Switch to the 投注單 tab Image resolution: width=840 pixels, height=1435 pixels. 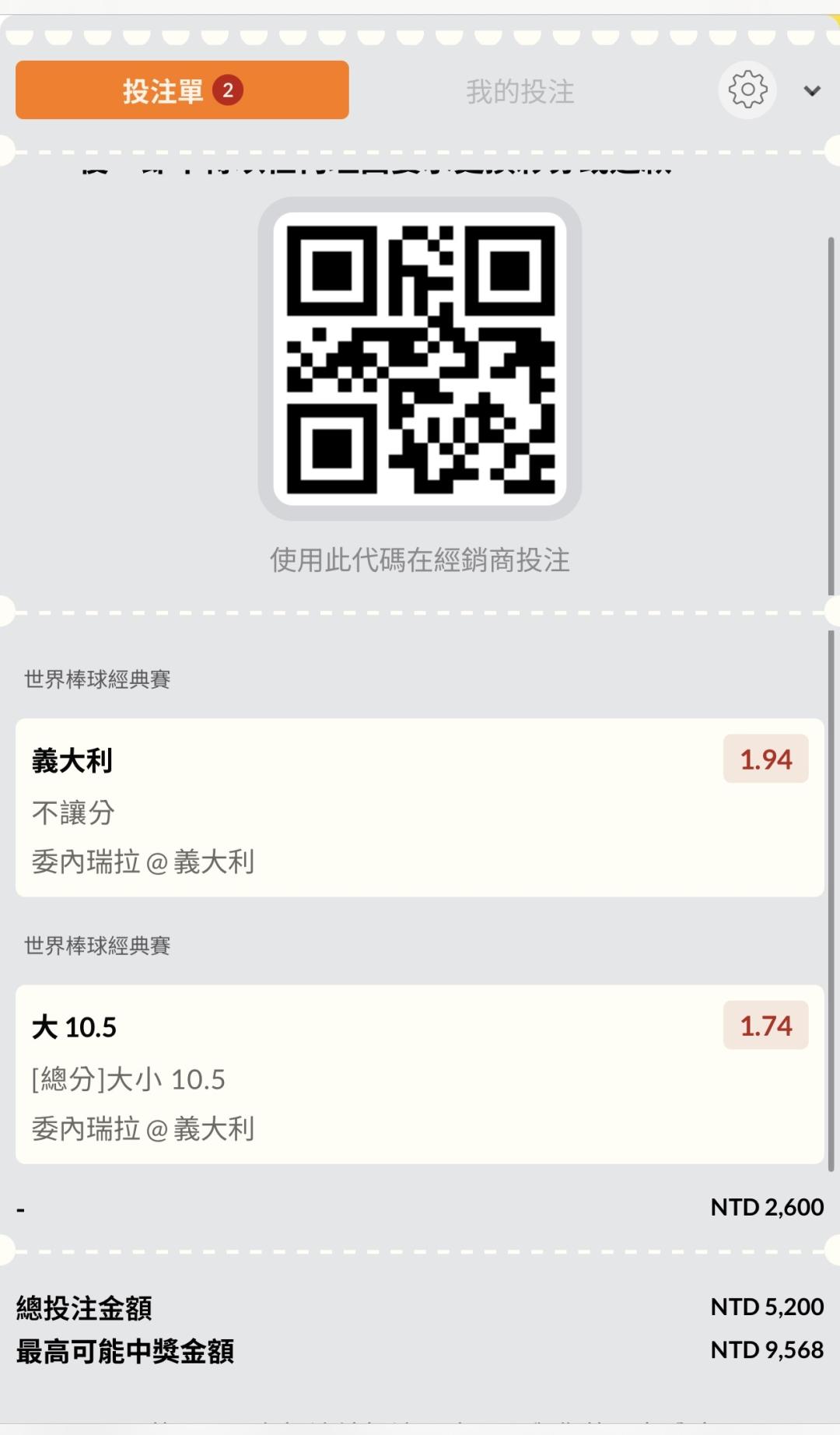[x=182, y=90]
